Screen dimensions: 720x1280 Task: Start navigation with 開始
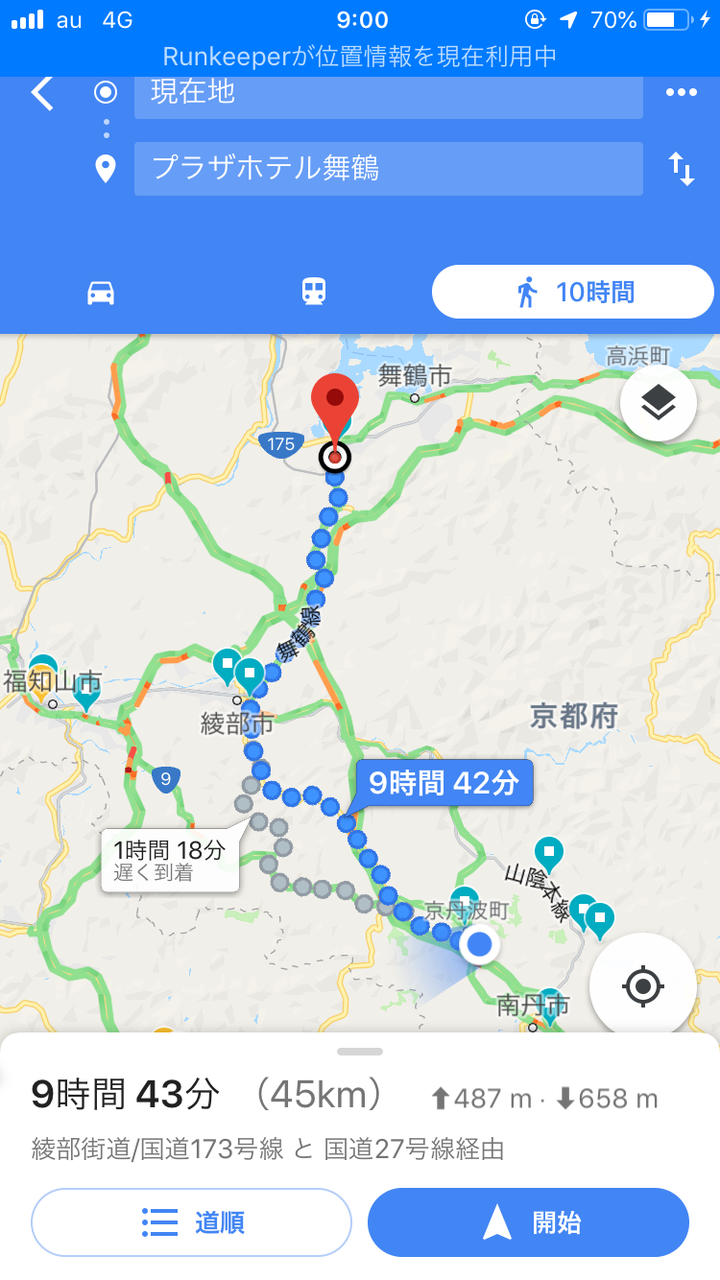[528, 1221]
